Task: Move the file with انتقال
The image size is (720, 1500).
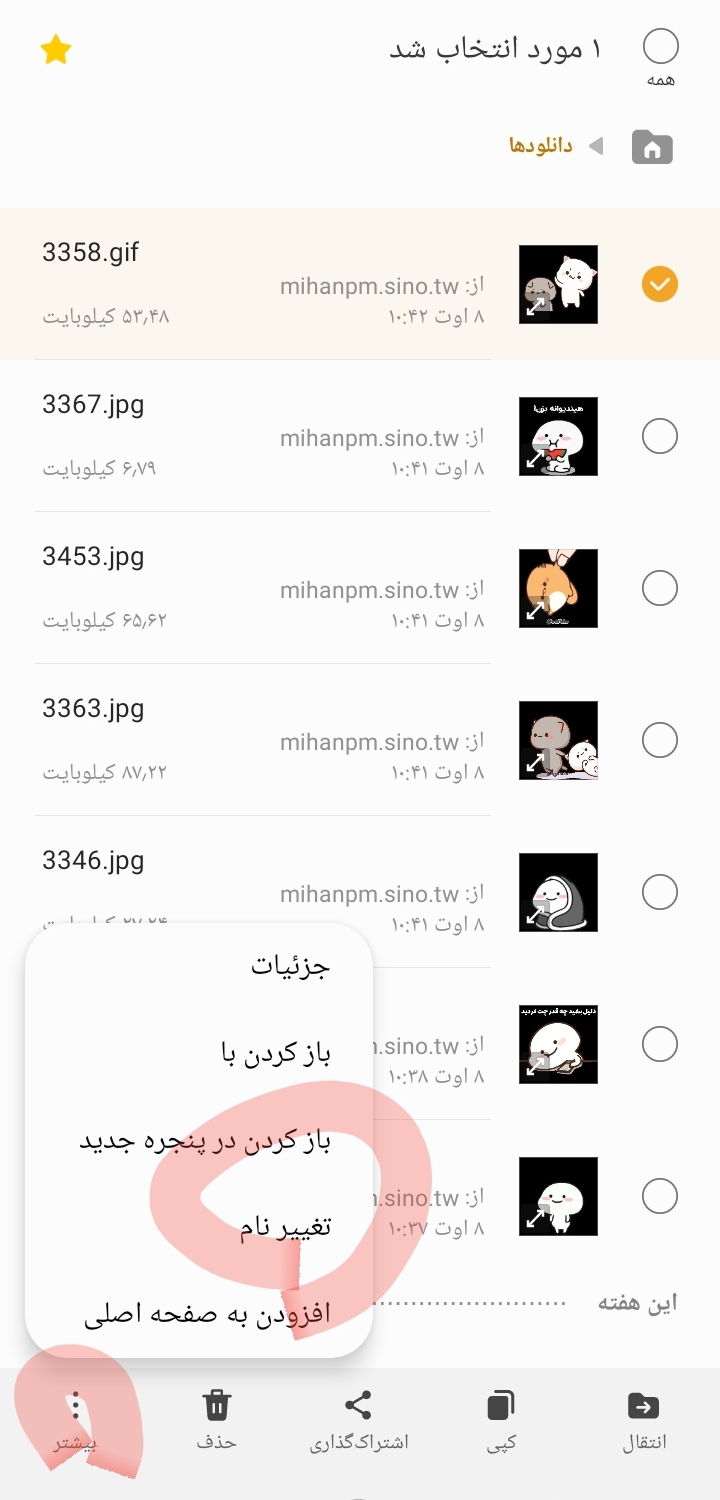Action: coord(643,1419)
